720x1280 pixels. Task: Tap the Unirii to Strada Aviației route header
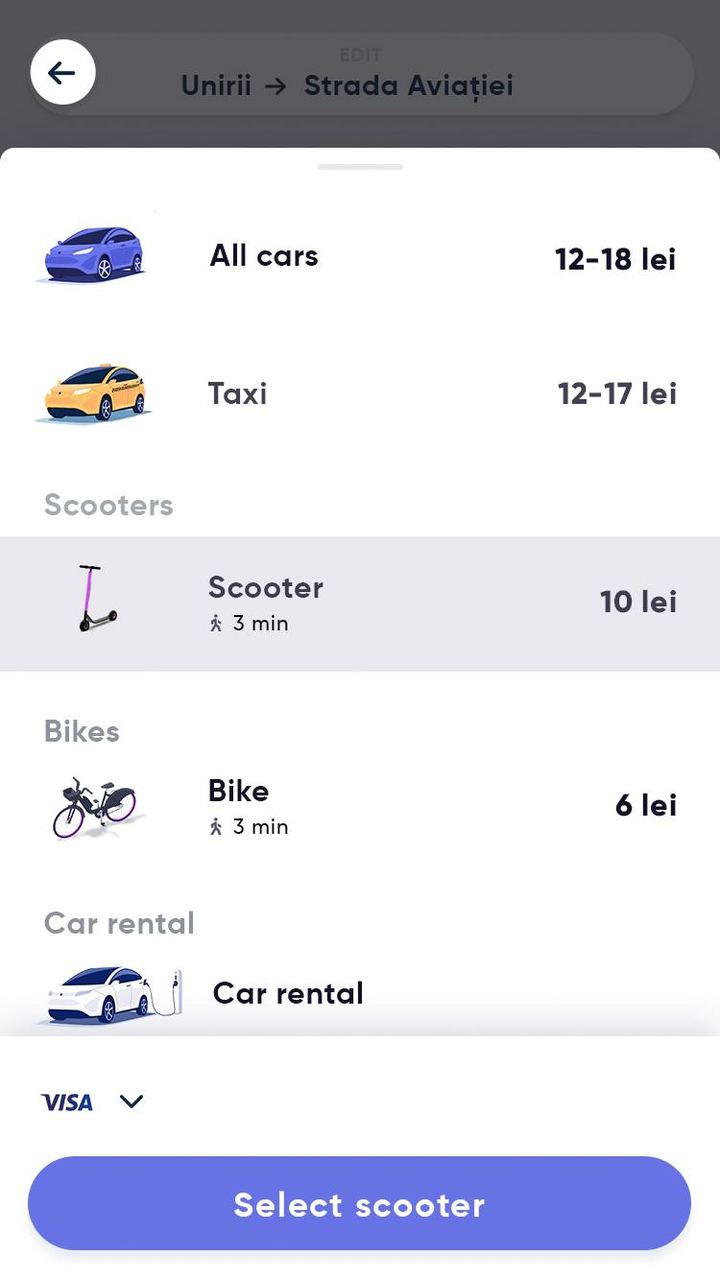pyautogui.click(x=348, y=86)
